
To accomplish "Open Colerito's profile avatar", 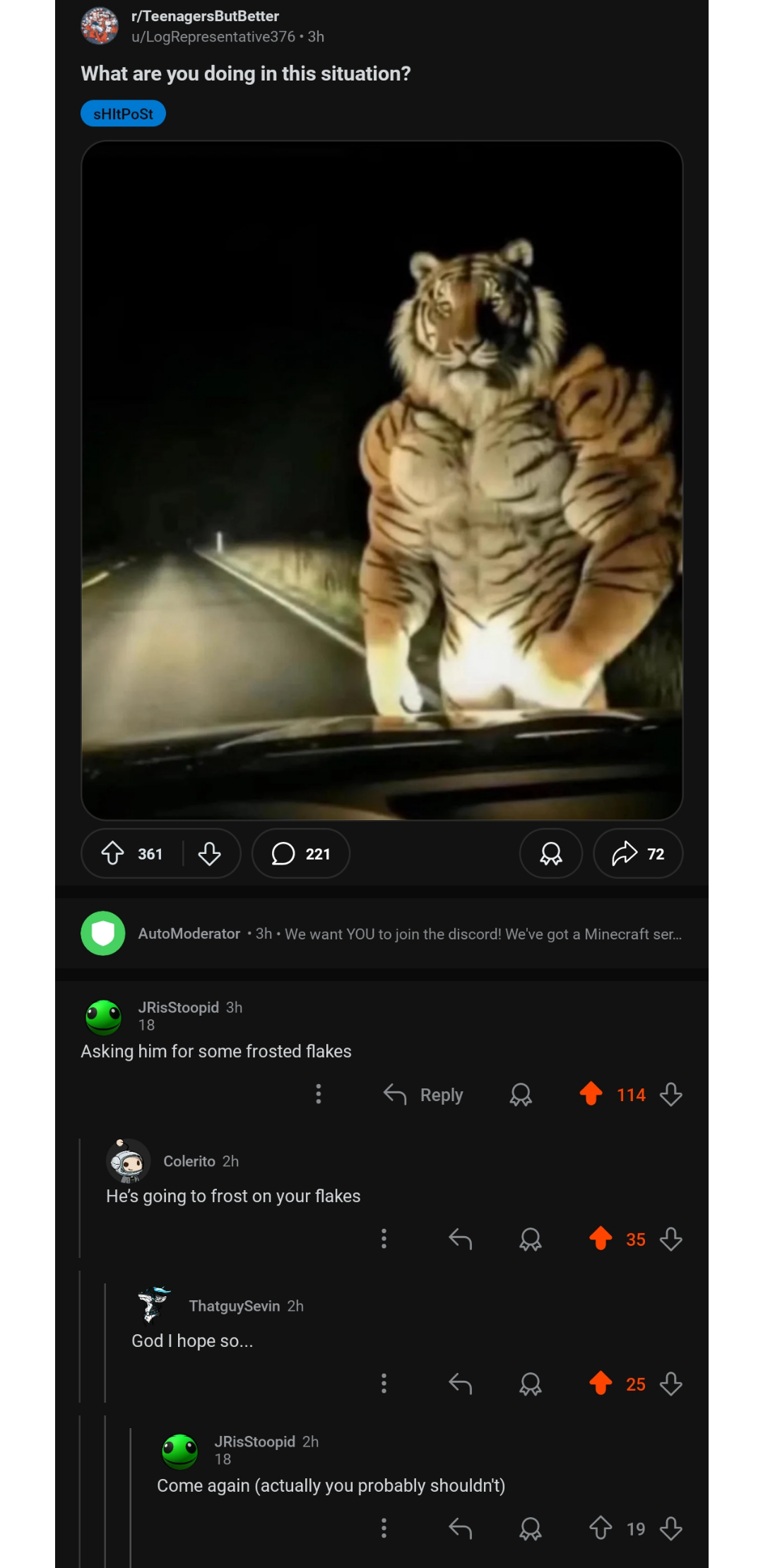I will pos(128,1161).
